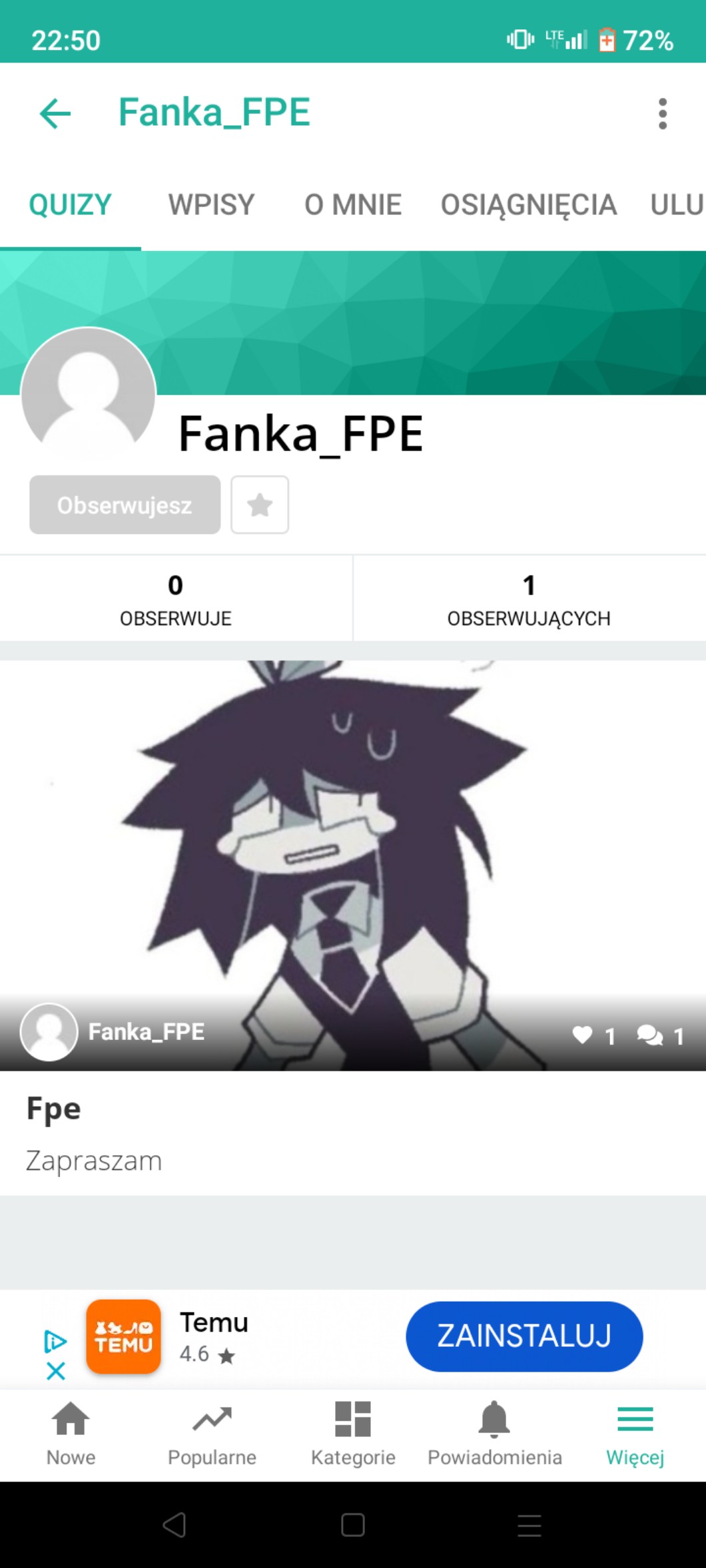The width and height of the screenshot is (706, 1568).
Task: Tap the system home button
Action: 353,1525
